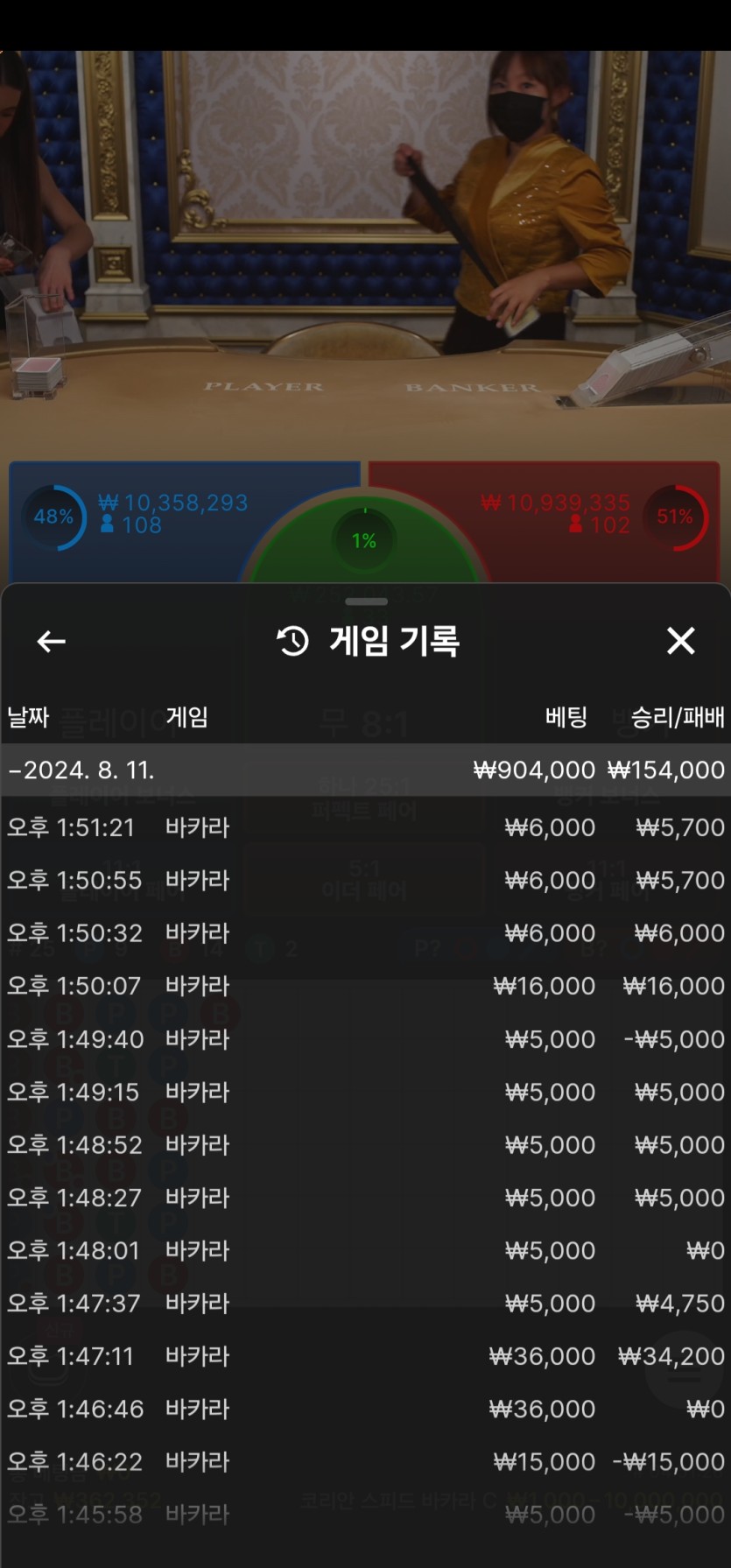Collapse the 2024. 8. 11. date group
The image size is (731, 1568).
pos(366,770)
